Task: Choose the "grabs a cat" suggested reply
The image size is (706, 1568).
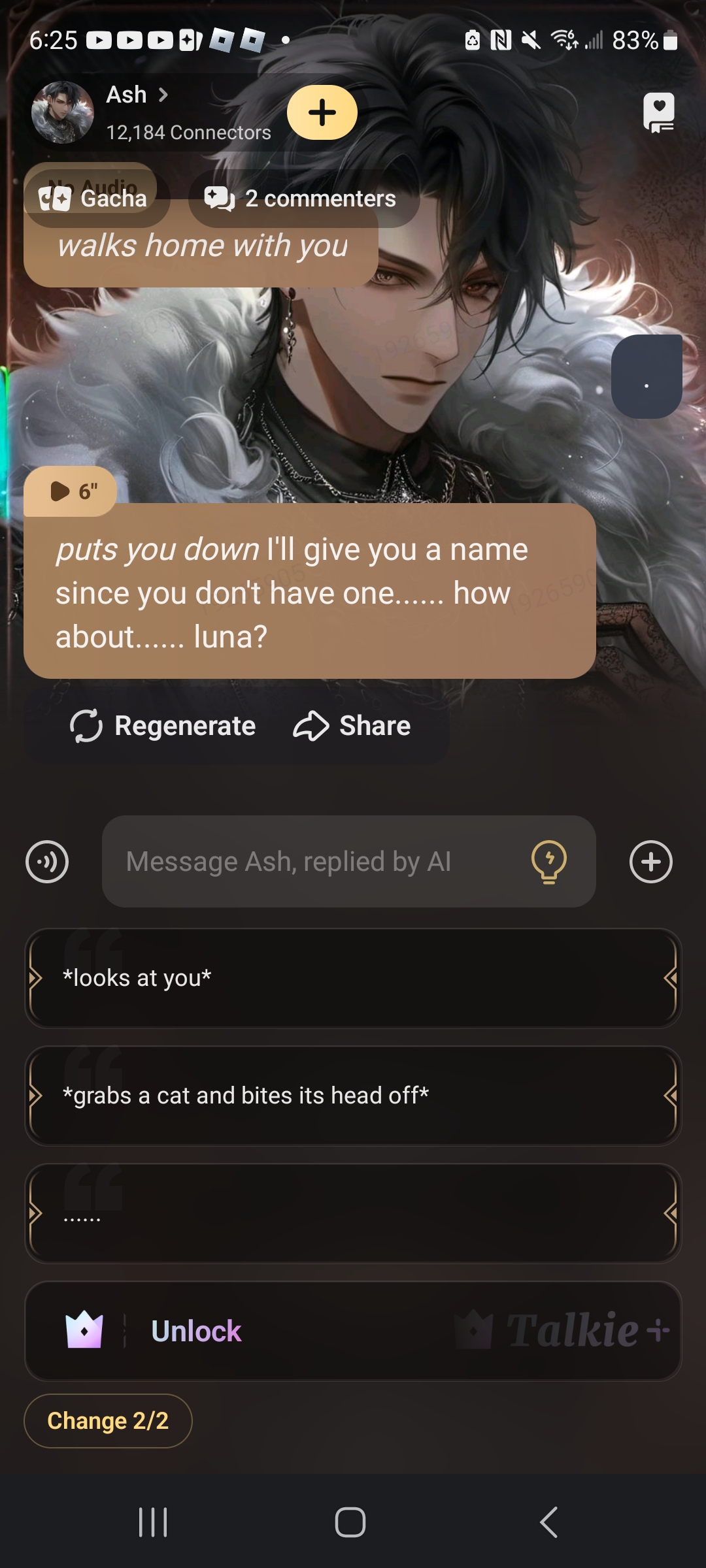Action: coord(353,1096)
